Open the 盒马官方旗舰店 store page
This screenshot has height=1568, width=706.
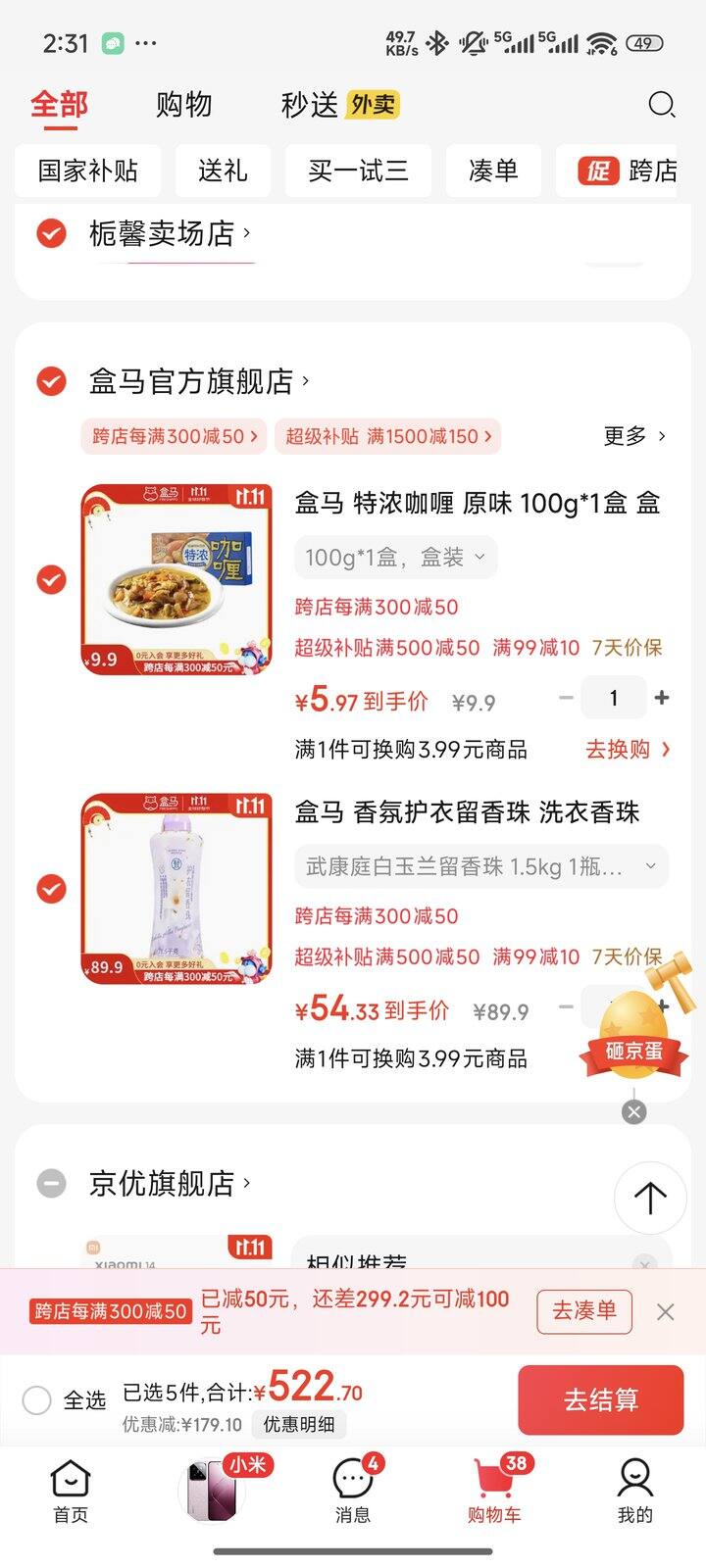(192, 381)
